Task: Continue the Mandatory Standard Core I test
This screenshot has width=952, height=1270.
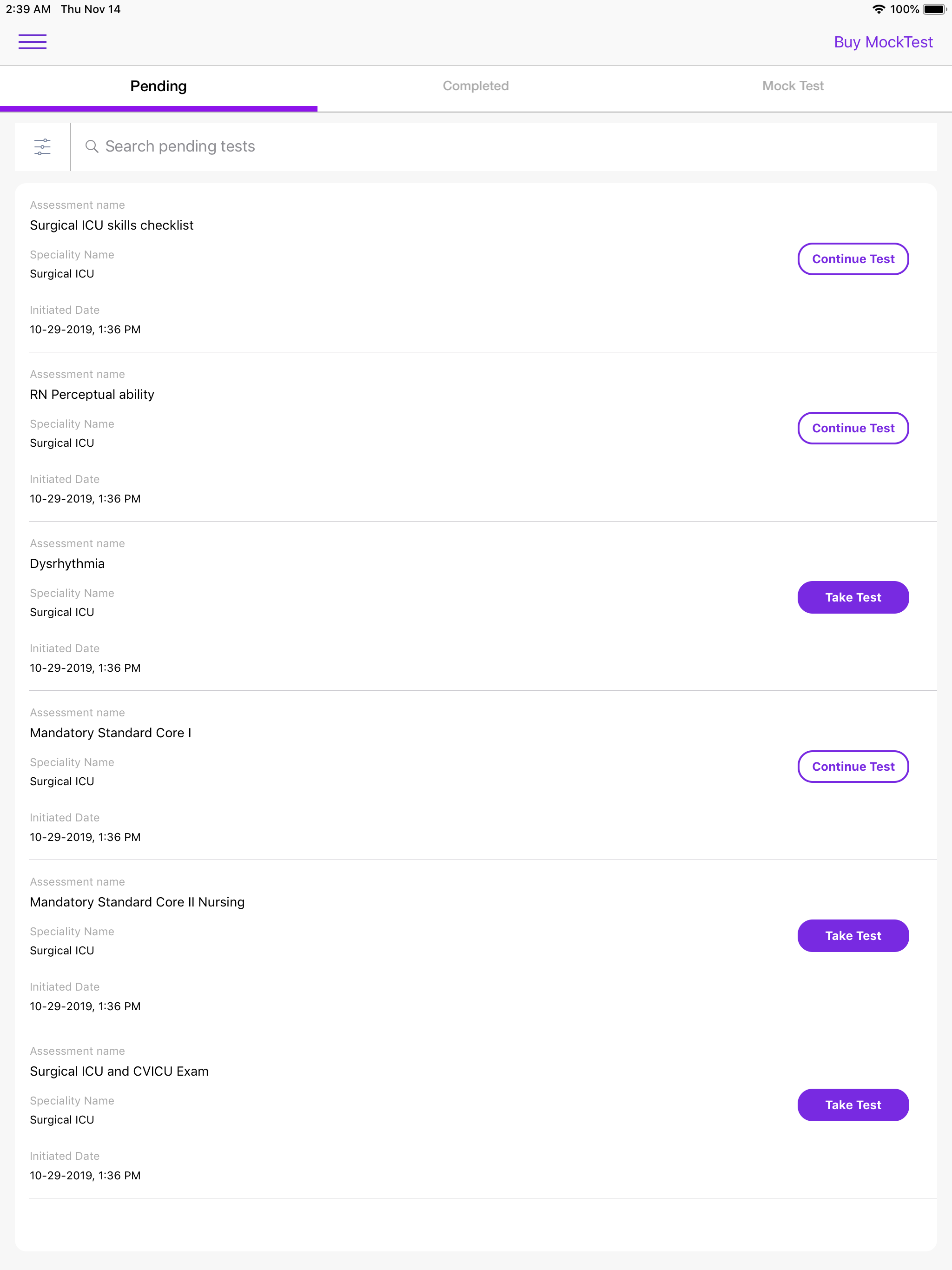Action: 853,767
